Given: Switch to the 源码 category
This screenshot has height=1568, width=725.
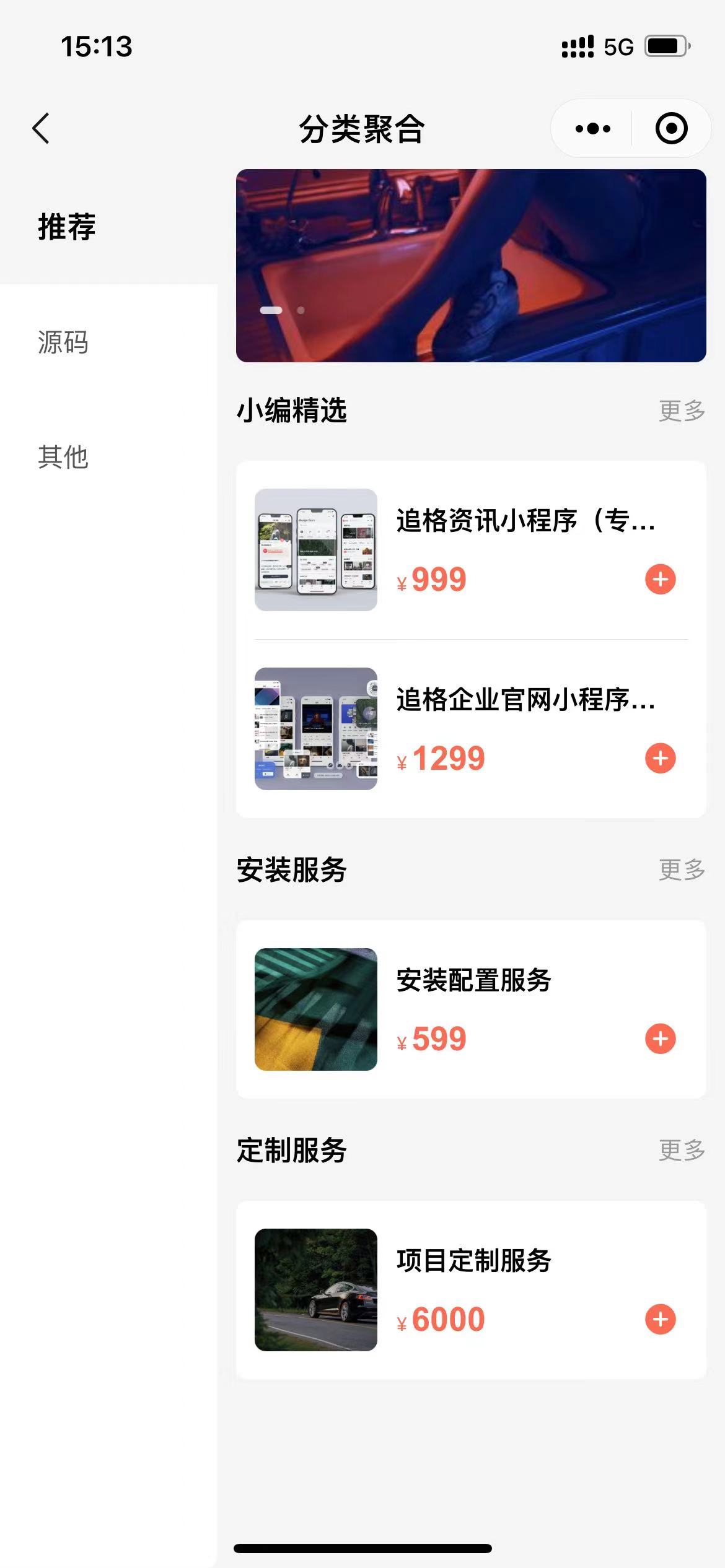Looking at the screenshot, I should pos(63,342).
